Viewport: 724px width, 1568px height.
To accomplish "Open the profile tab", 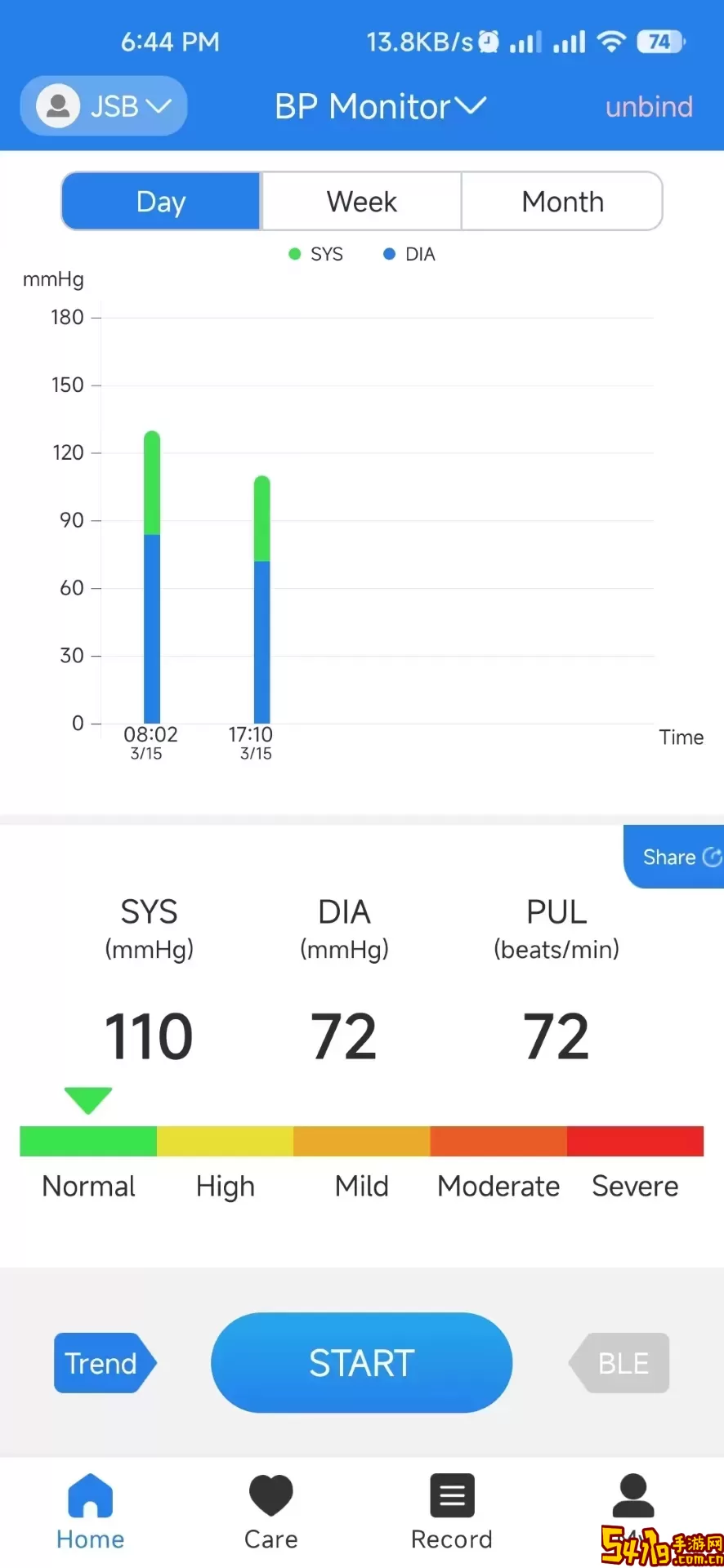I will pyautogui.click(x=632, y=1503).
